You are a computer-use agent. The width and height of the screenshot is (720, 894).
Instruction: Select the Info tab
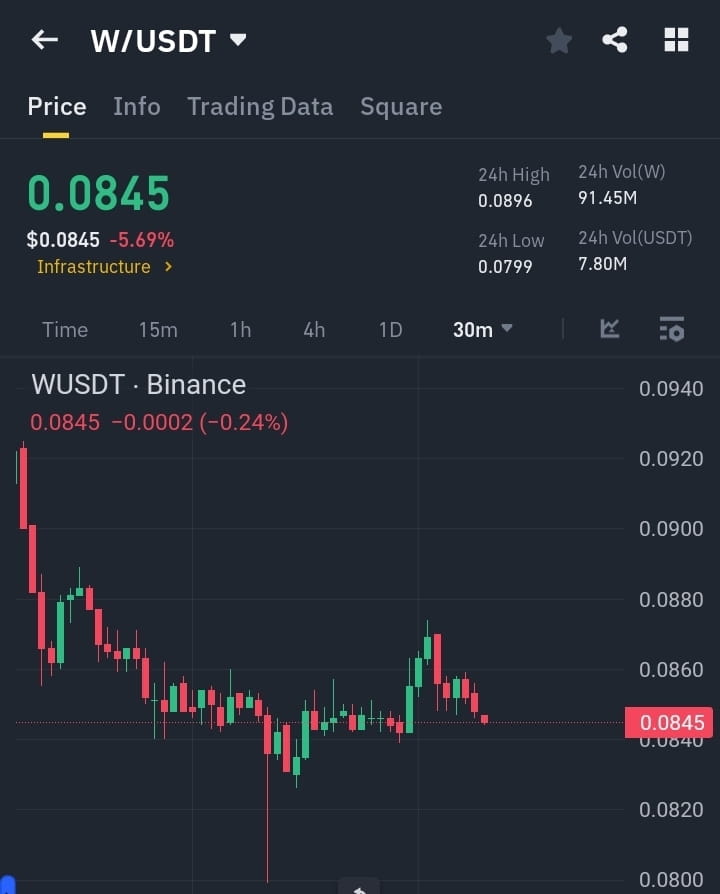coord(137,106)
